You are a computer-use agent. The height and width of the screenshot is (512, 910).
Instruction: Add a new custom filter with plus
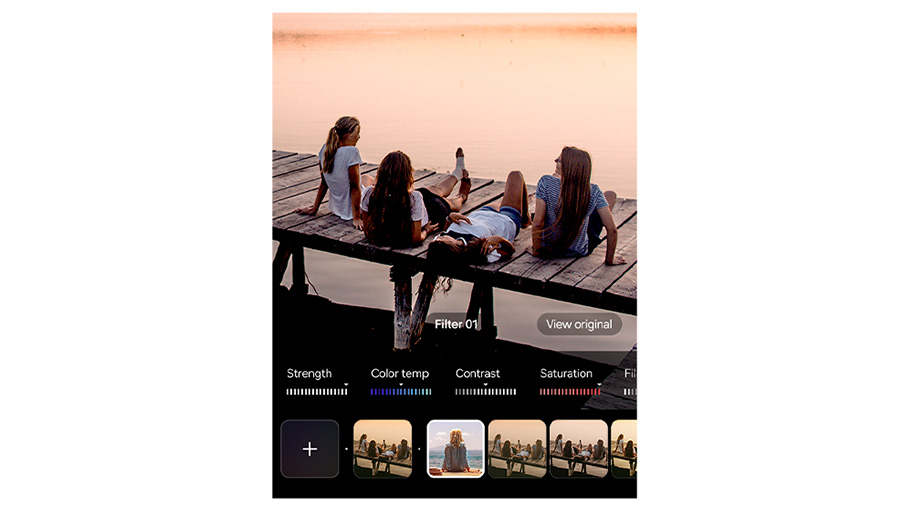[x=310, y=449]
